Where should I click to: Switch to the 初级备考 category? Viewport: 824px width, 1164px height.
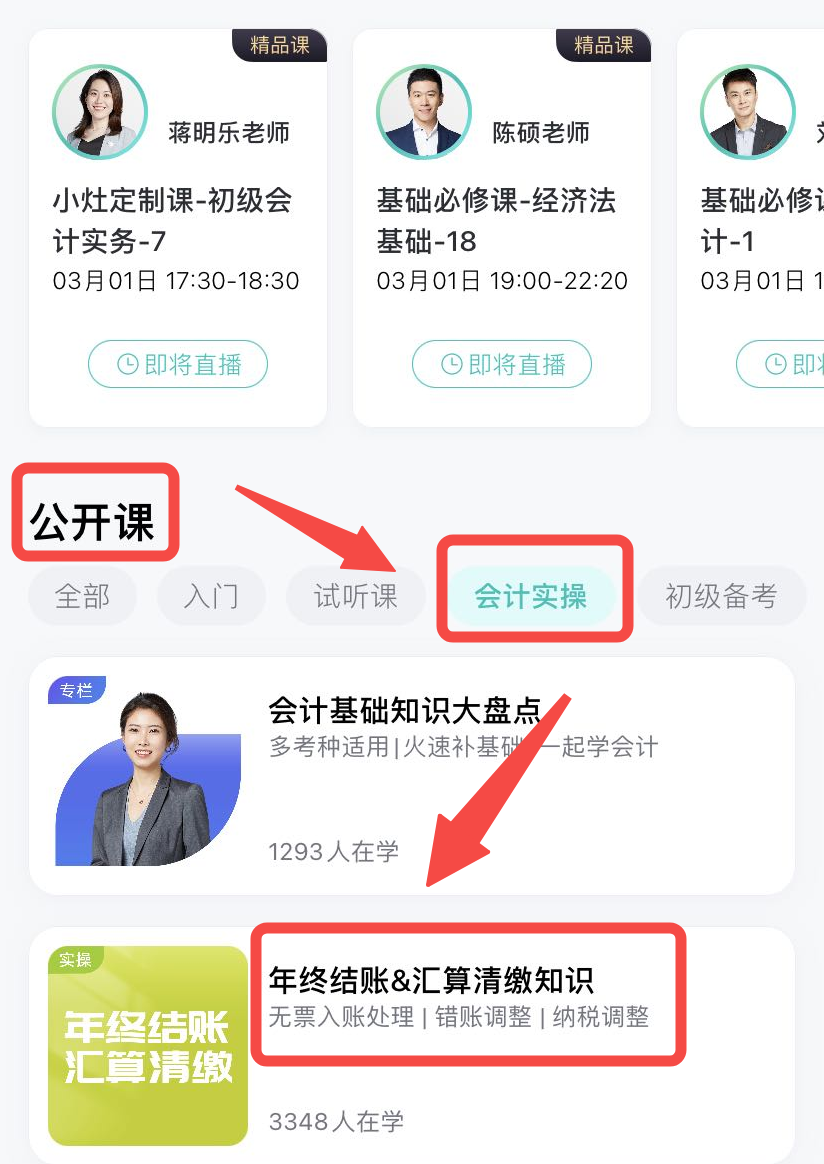coord(720,597)
